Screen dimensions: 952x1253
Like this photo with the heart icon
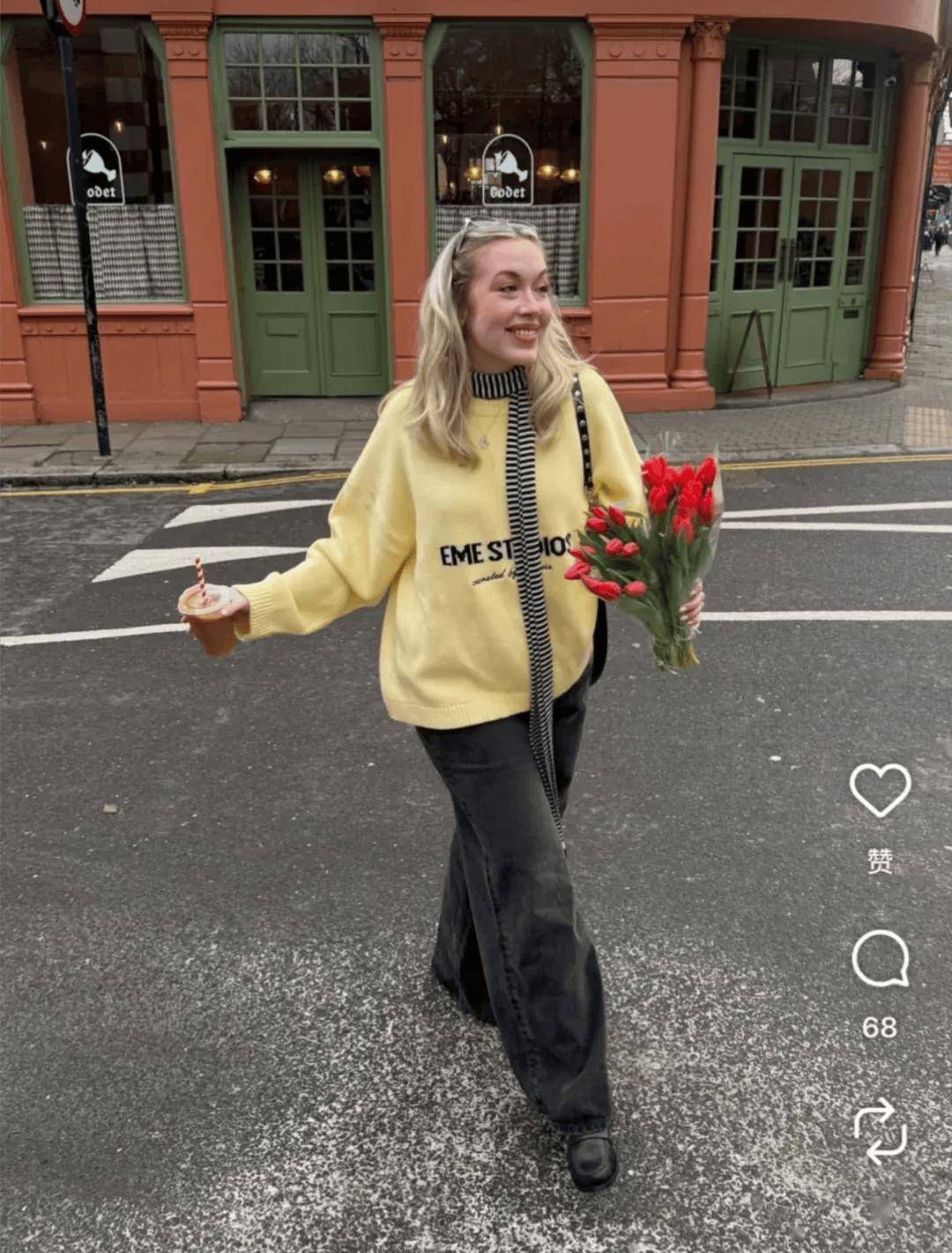880,790
